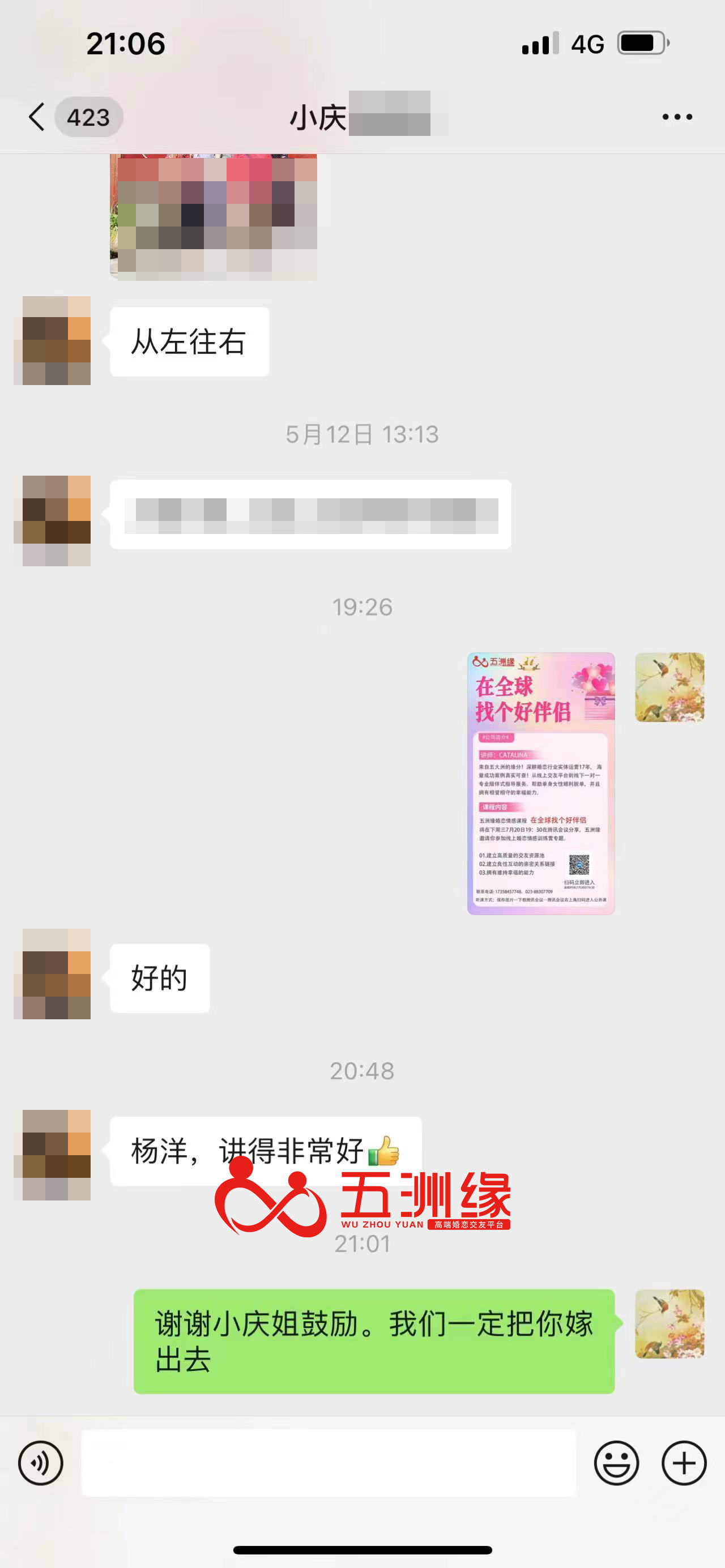Open the chat info overflow menu

tap(677, 116)
